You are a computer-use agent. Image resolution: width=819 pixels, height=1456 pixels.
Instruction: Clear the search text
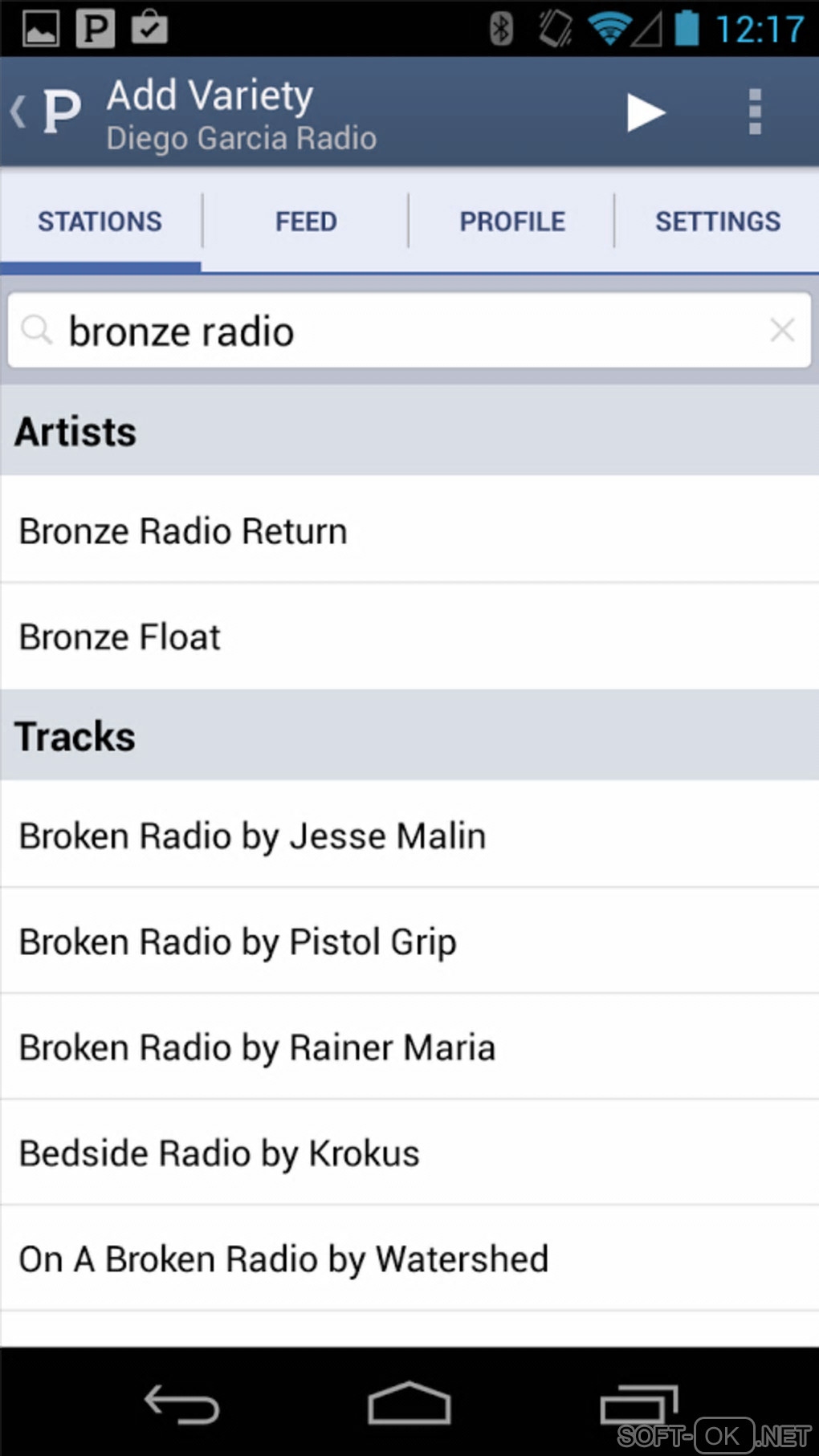[x=782, y=330]
